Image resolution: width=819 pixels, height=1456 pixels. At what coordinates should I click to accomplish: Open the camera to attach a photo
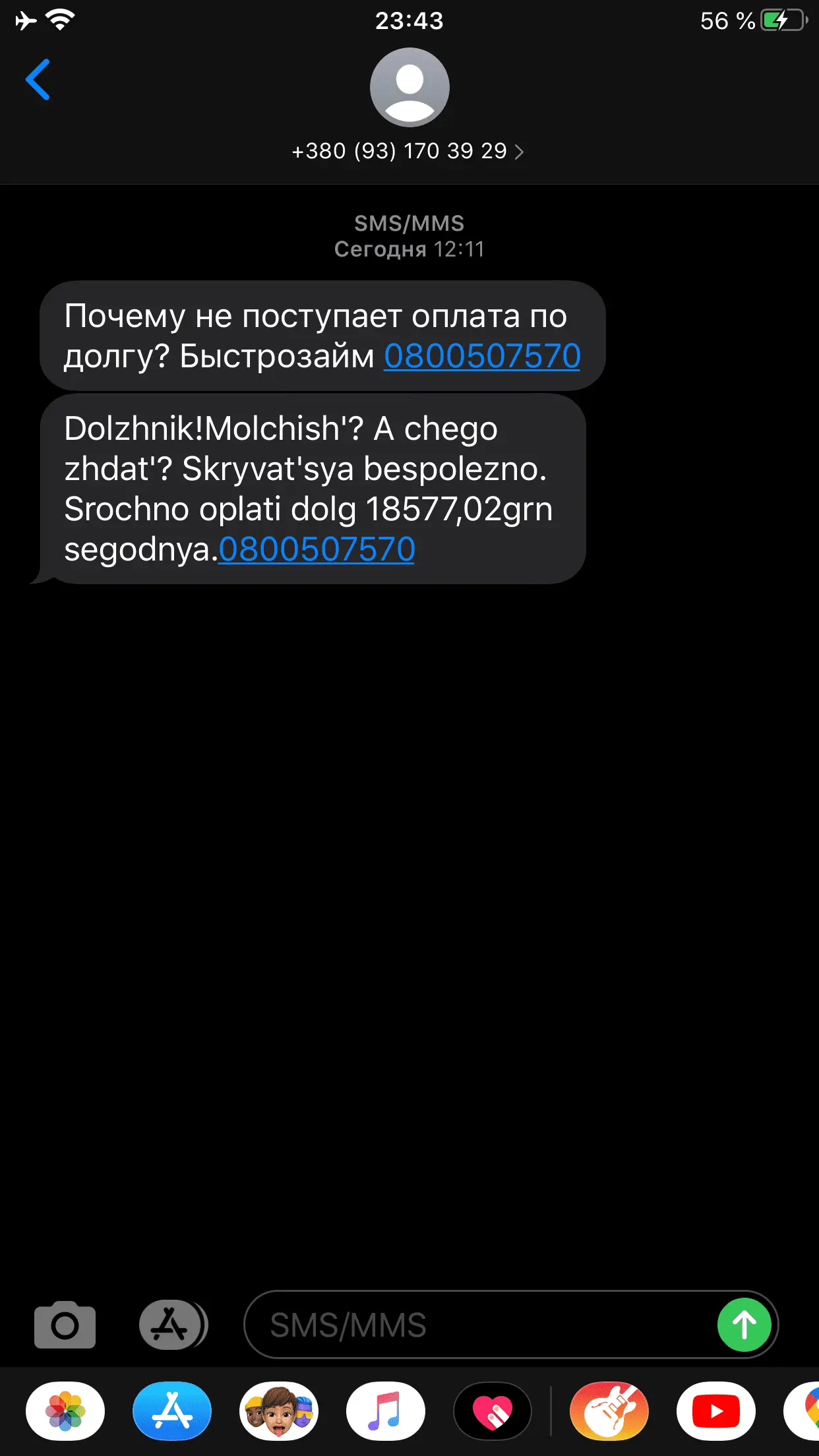tap(65, 1325)
